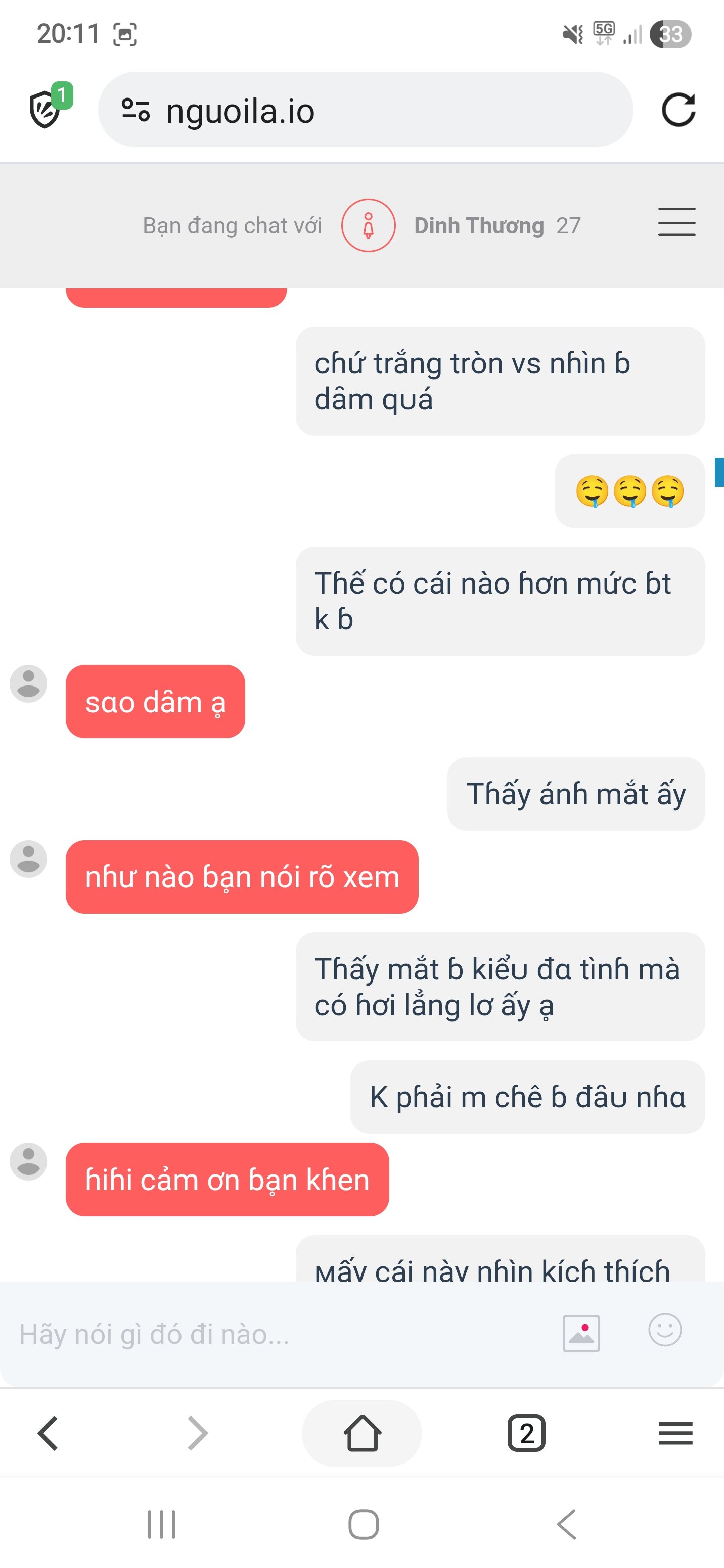This screenshot has height=1568, width=724.
Task: Tap the nguoila.io address bar
Action: click(x=366, y=110)
